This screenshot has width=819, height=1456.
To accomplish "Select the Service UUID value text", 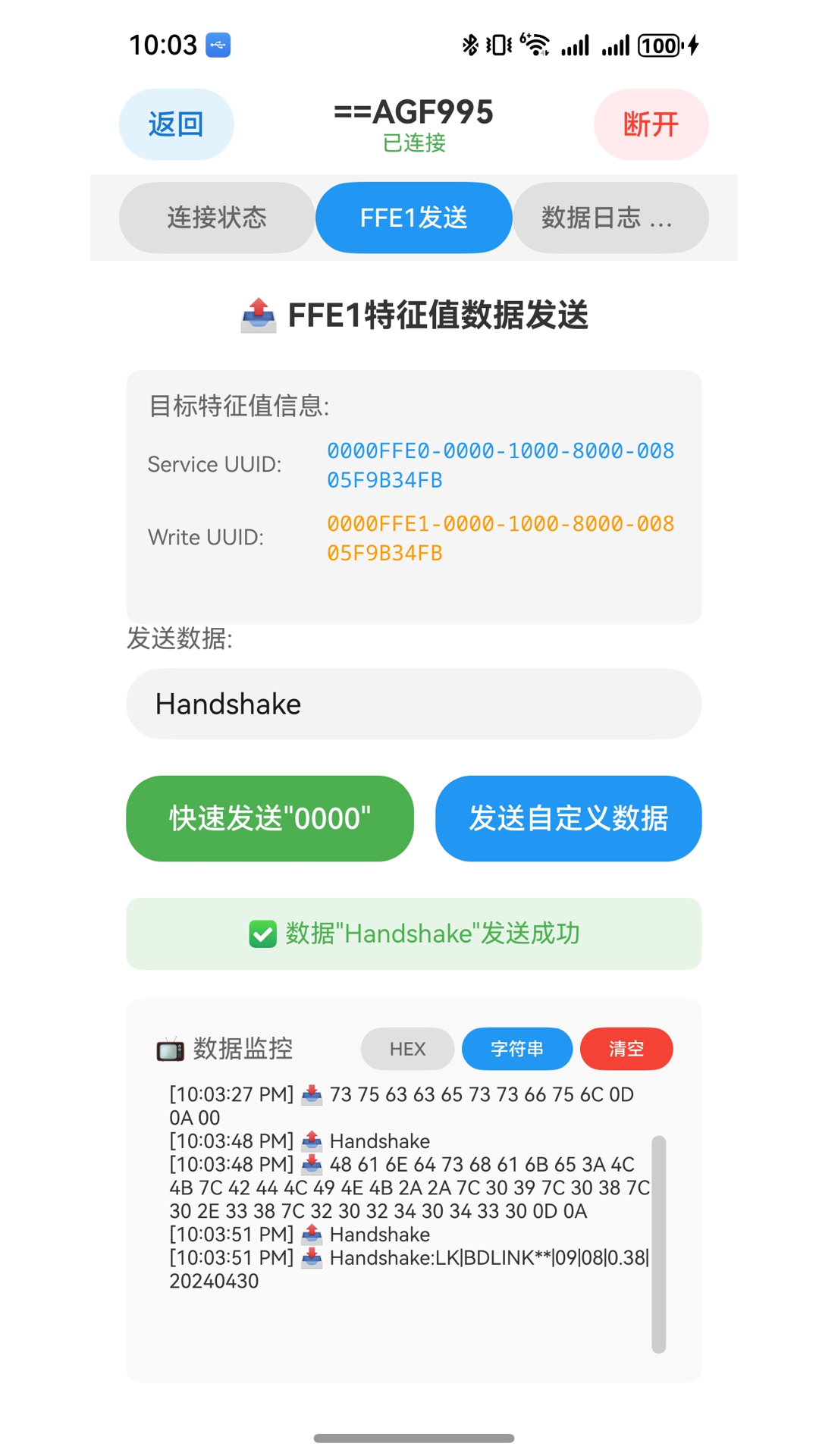I will point(500,464).
